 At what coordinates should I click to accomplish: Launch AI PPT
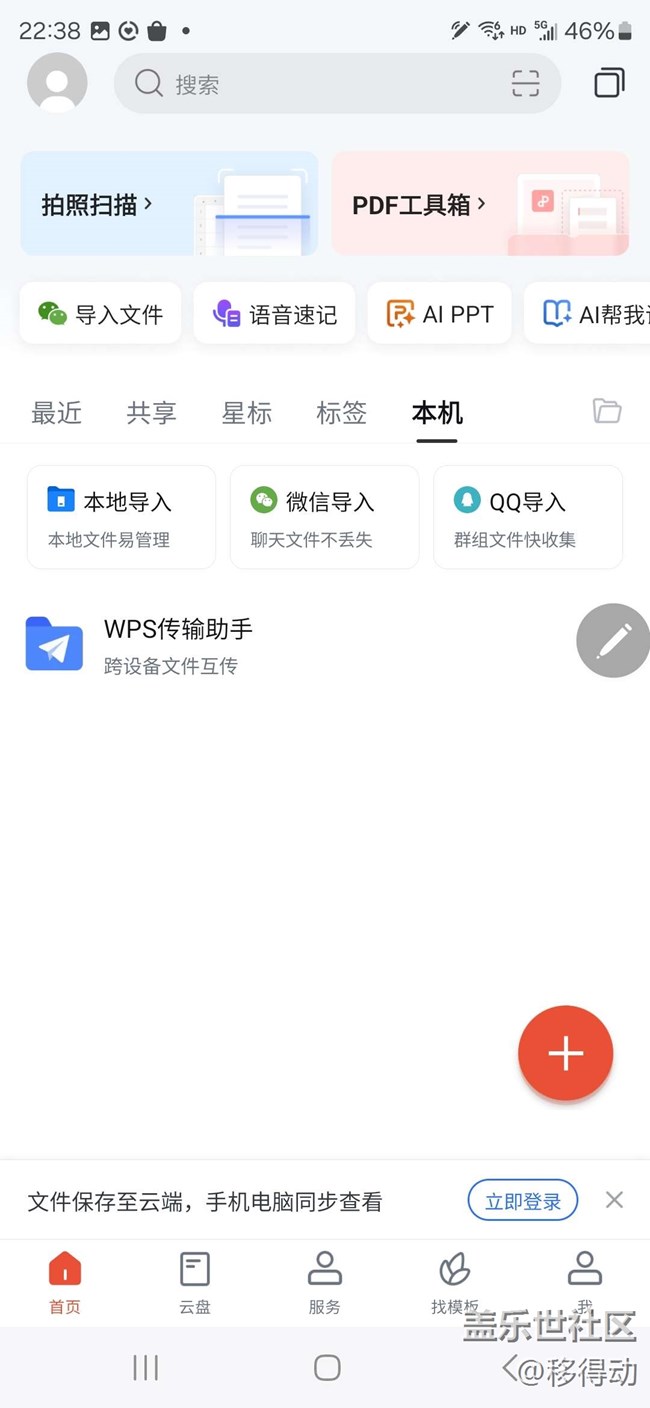point(440,314)
